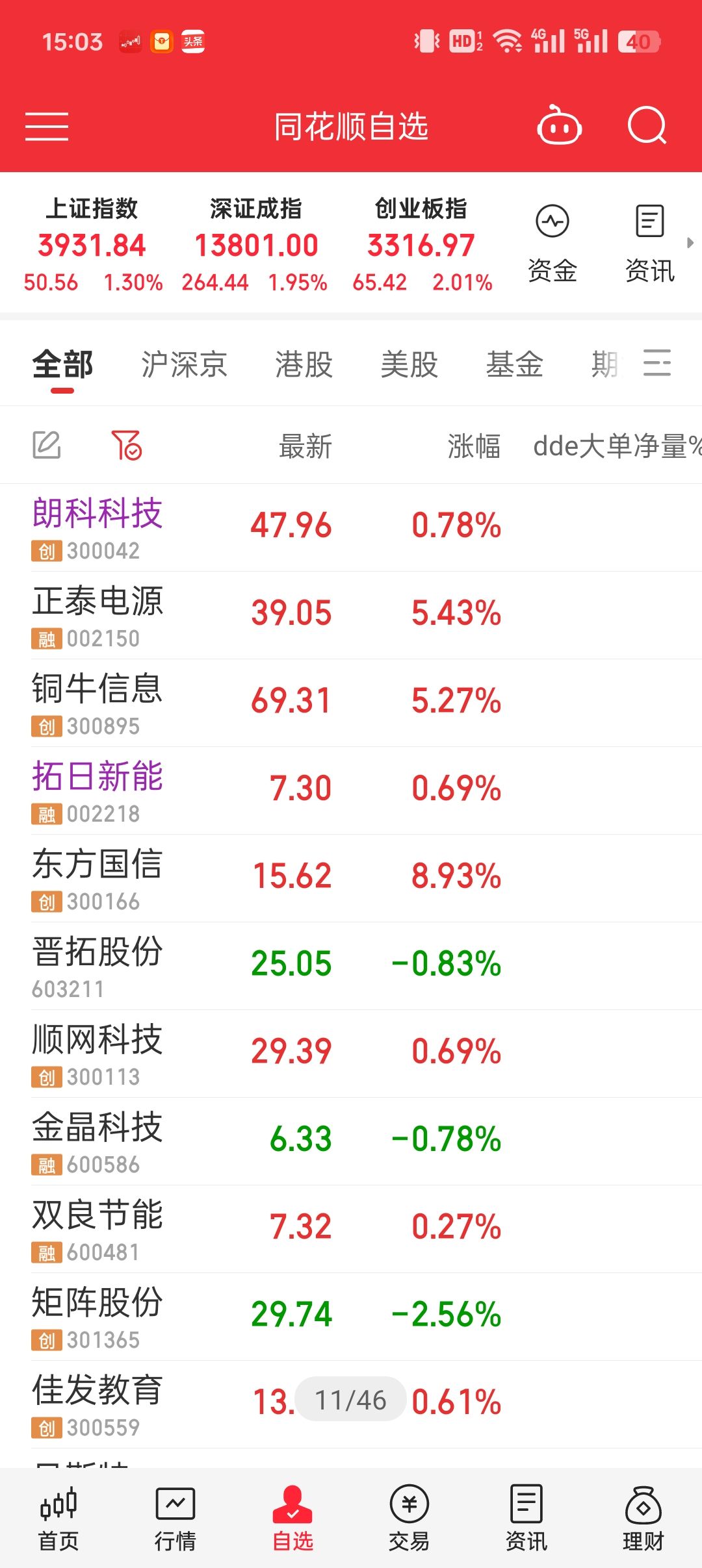The width and height of the screenshot is (702, 1568).
Task: Edit the watchlist with the pencil icon
Action: [47, 446]
